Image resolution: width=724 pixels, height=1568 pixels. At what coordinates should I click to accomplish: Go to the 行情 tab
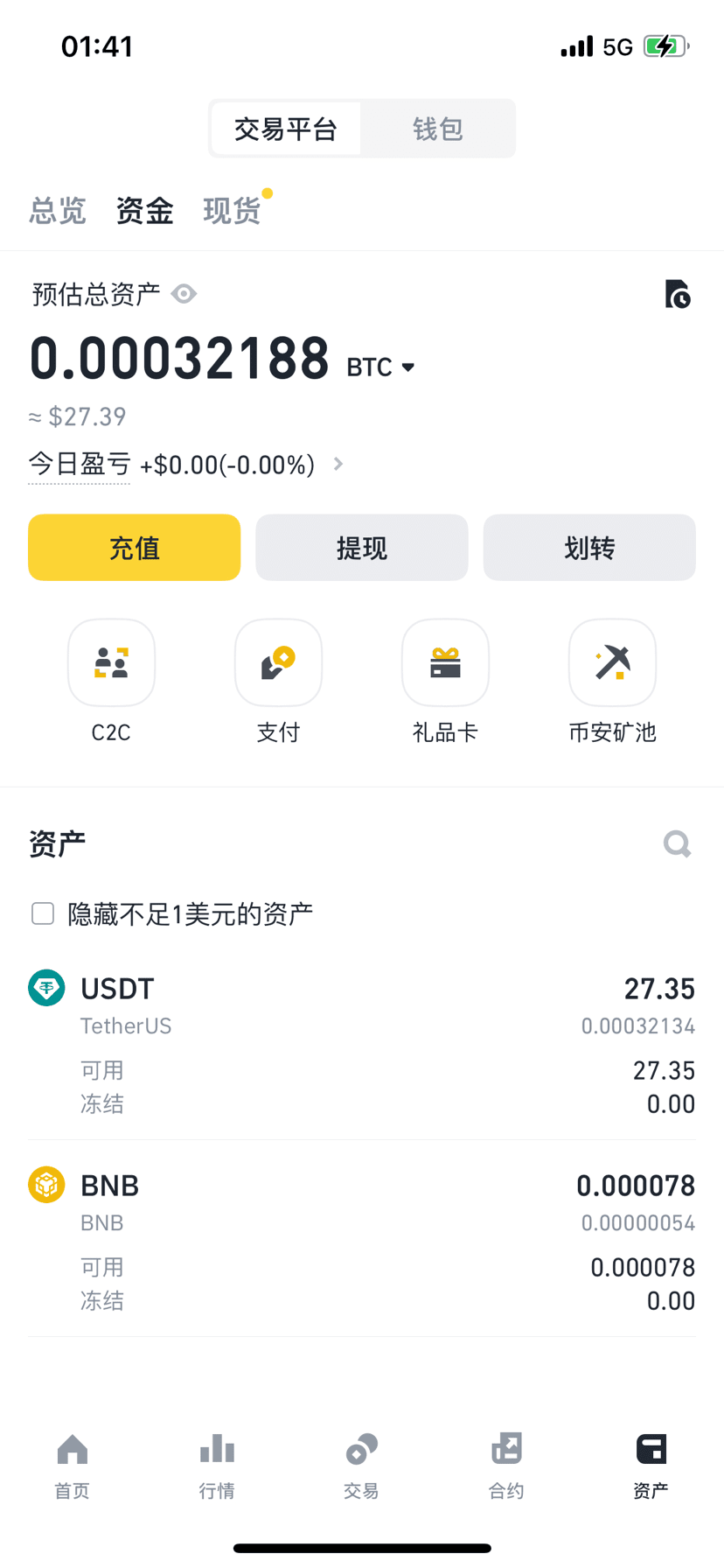(217, 1466)
